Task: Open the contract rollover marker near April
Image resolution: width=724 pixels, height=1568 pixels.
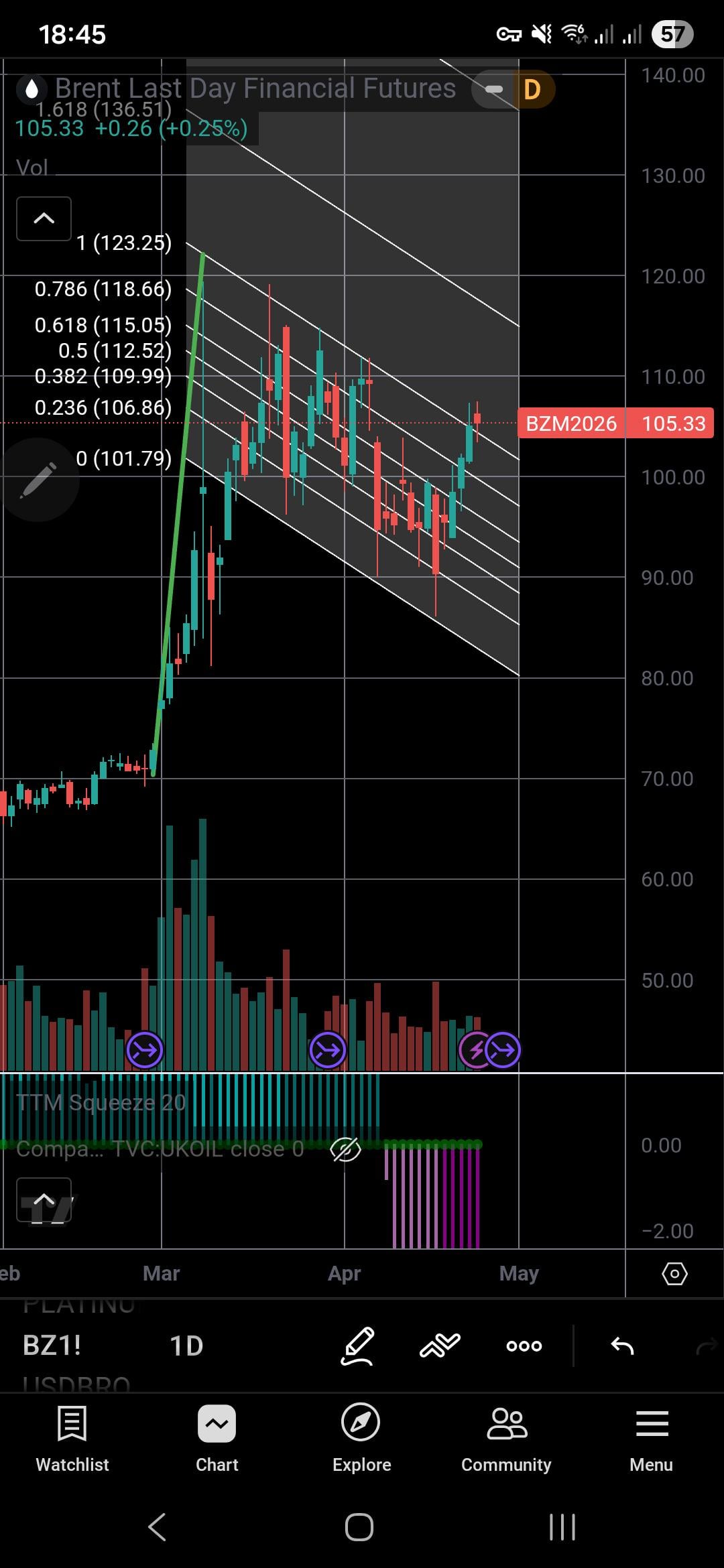Action: [x=328, y=1050]
